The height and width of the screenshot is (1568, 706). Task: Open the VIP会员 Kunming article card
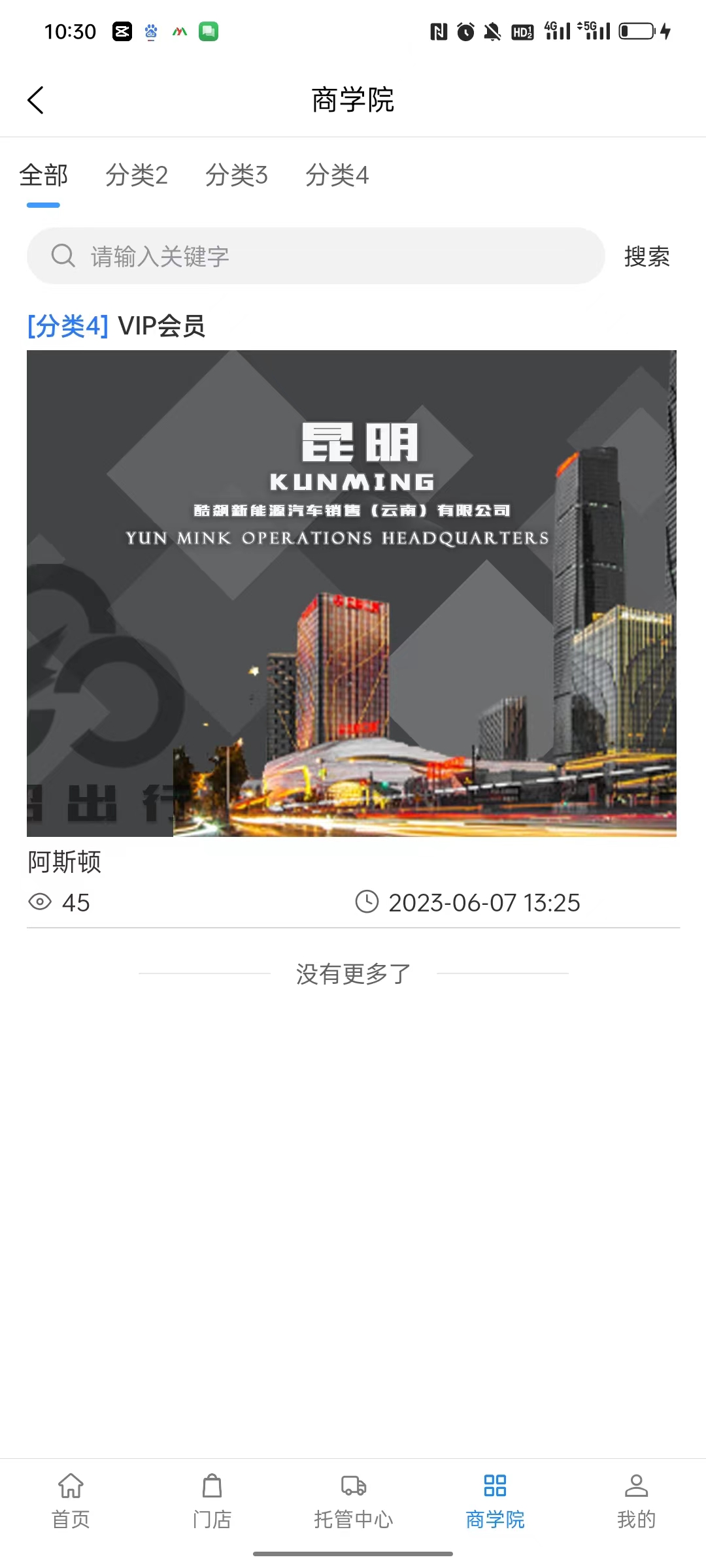tap(352, 593)
